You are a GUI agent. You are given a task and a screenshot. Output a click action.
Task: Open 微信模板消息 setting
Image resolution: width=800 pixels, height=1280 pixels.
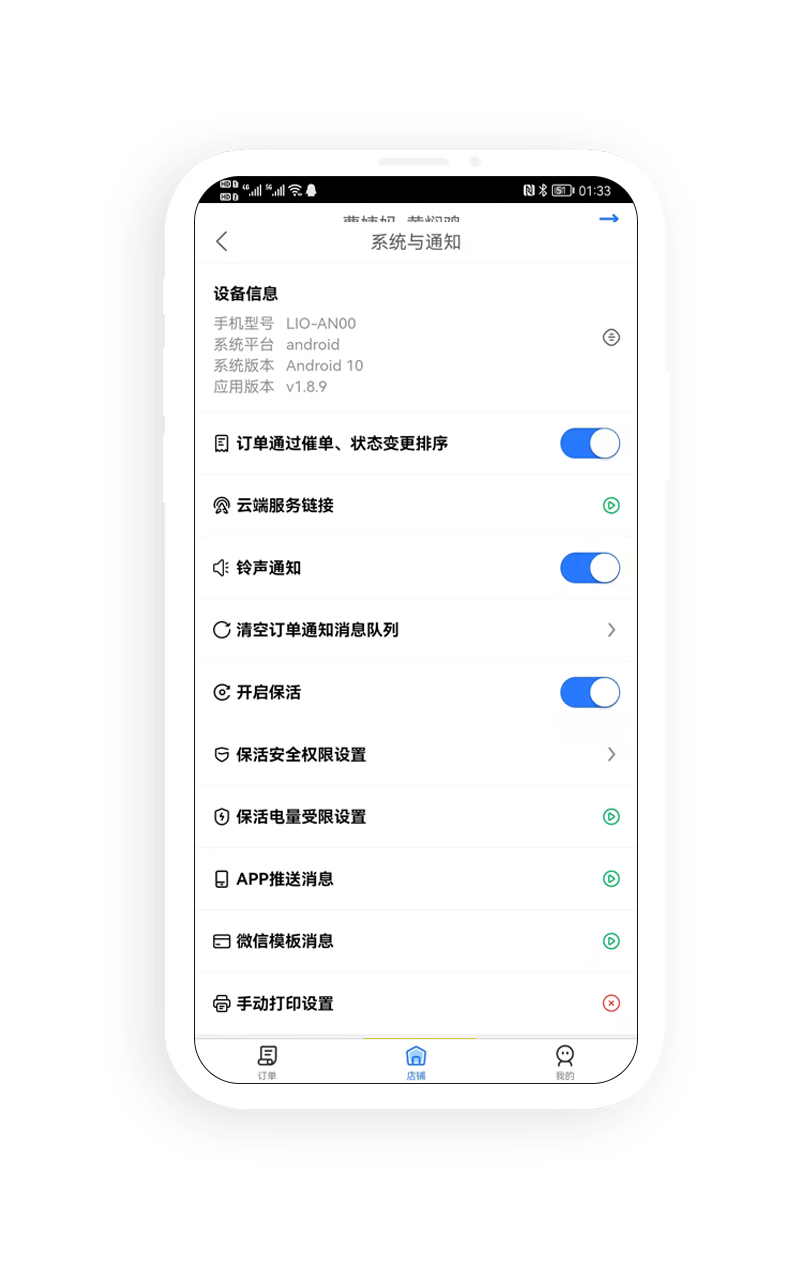(x=416, y=941)
